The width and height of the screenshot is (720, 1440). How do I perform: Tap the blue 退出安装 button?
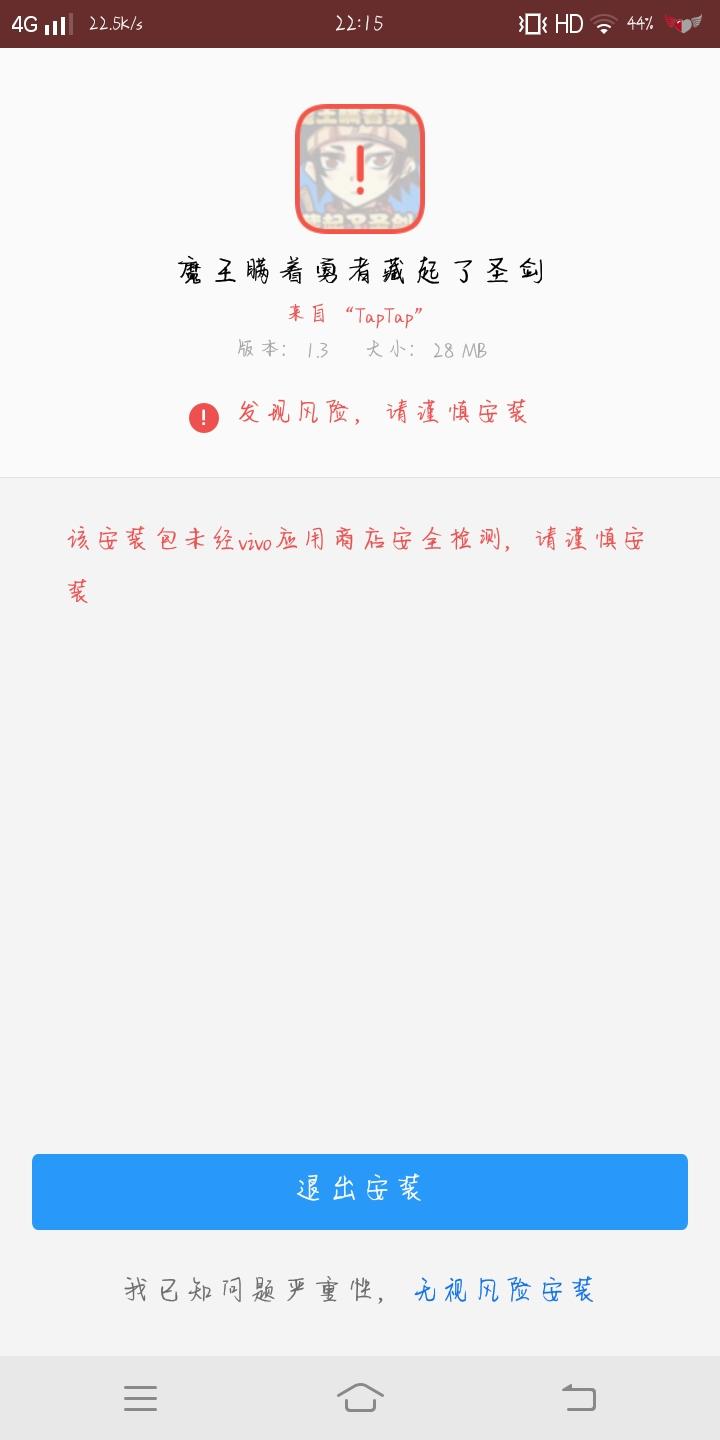[360, 1191]
